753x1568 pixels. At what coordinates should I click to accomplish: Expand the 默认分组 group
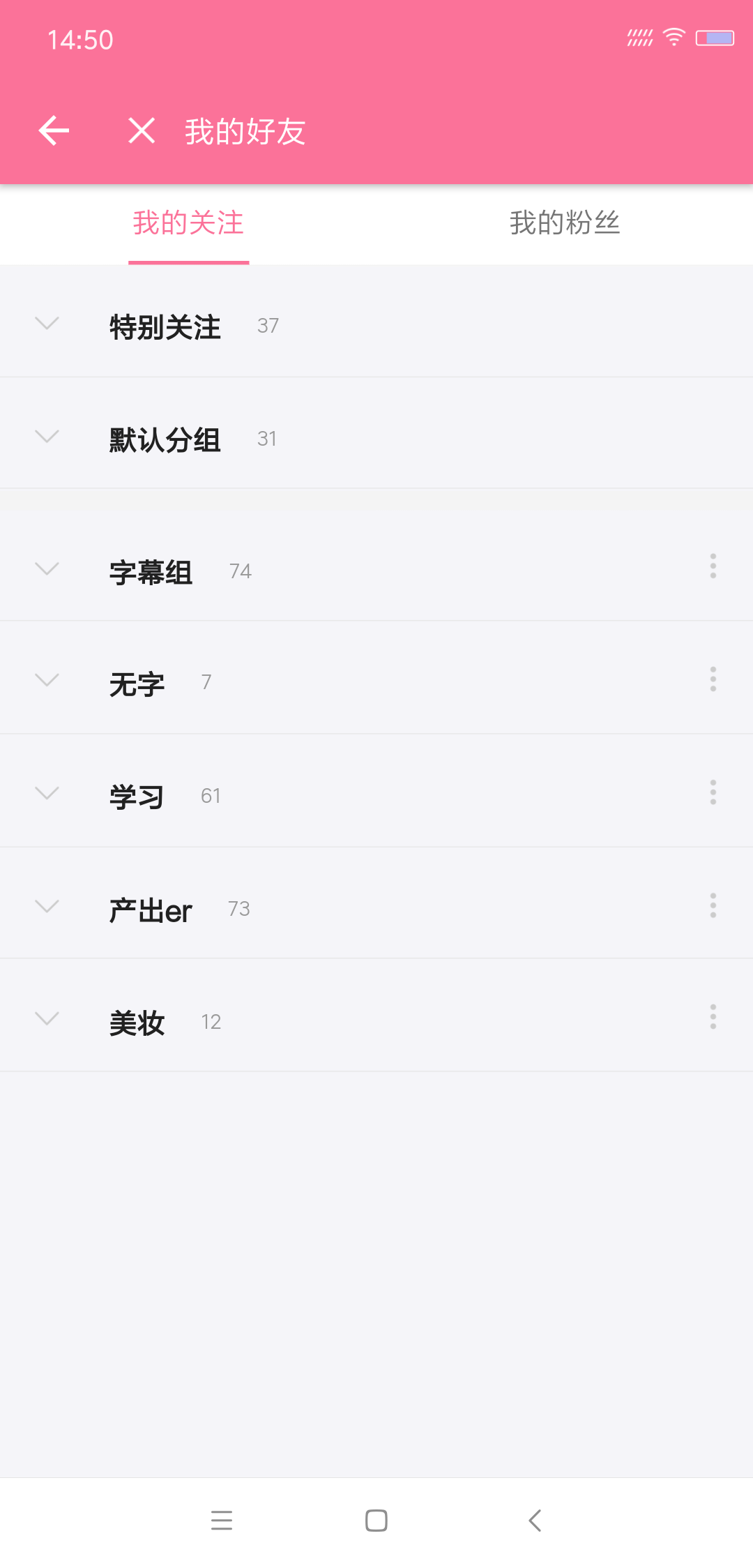47,437
